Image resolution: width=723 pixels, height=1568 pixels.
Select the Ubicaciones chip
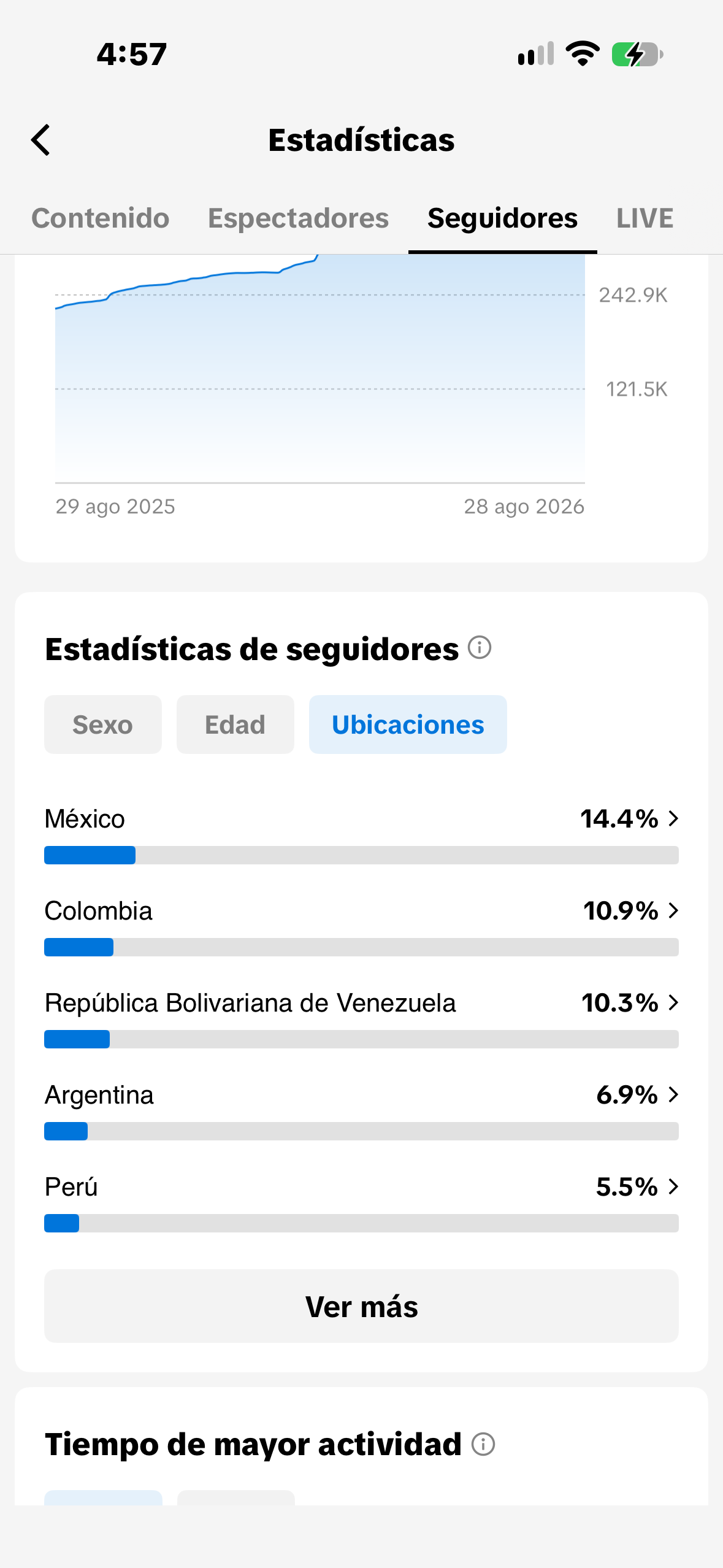pyautogui.click(x=408, y=724)
